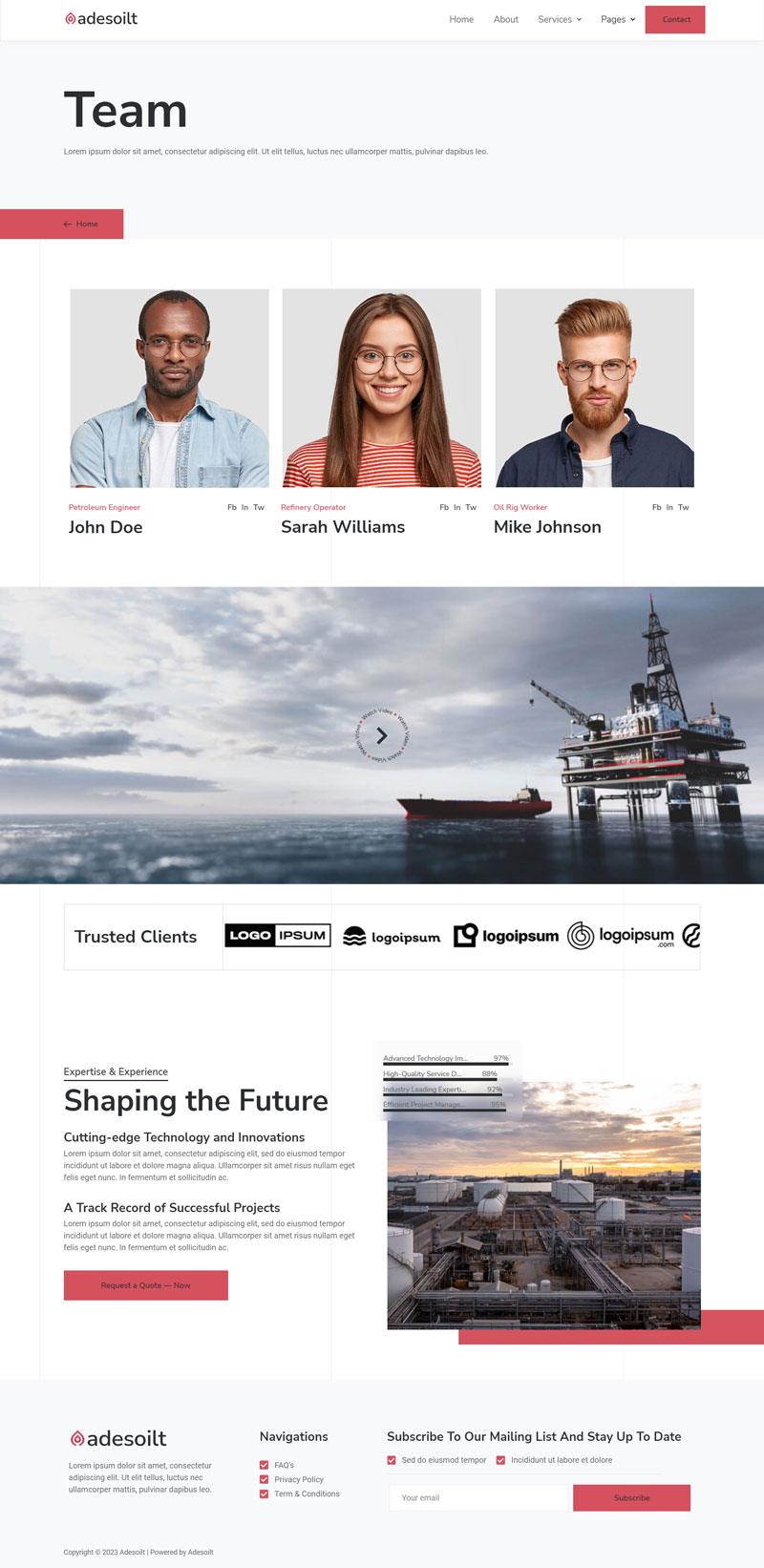Tap the Subscribe button

click(631, 1497)
